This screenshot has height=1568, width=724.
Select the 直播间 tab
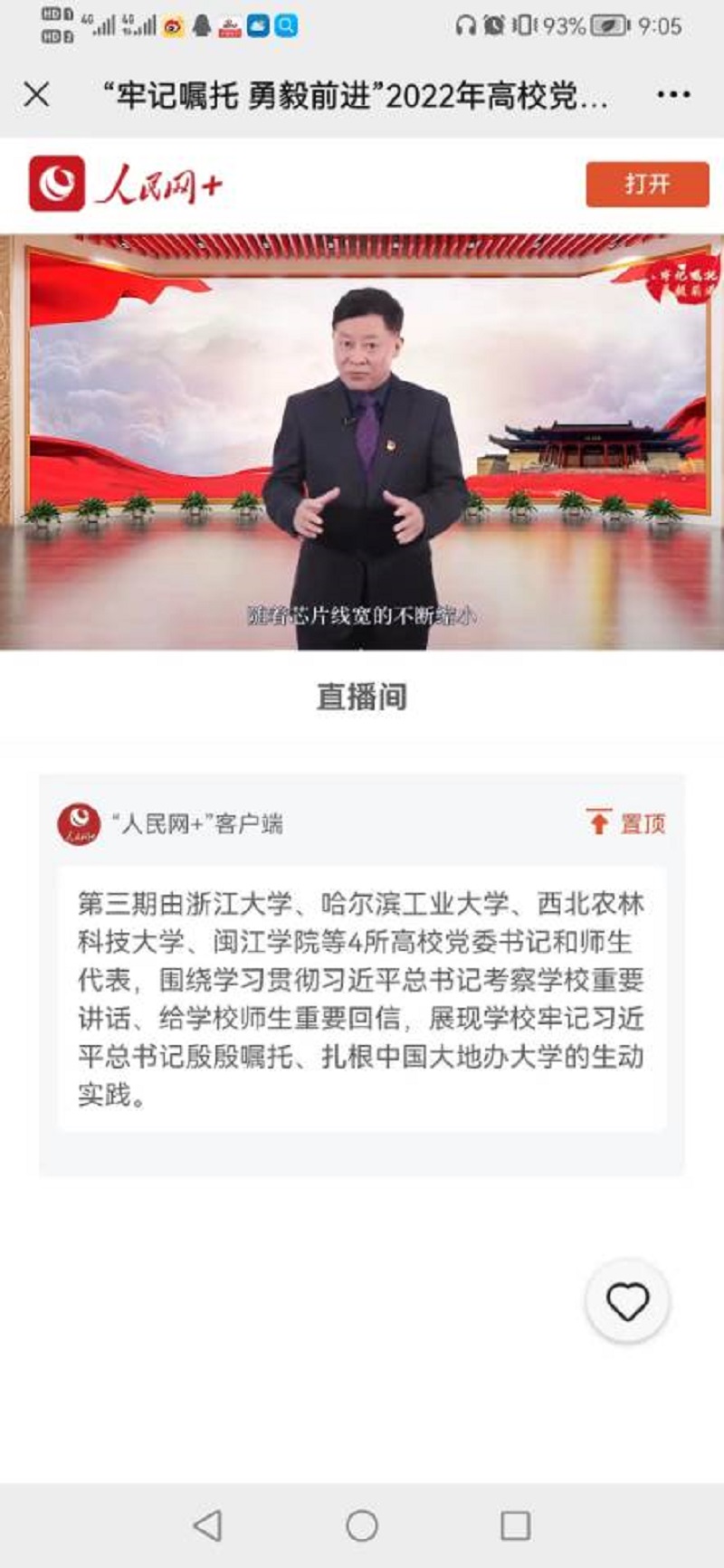click(x=362, y=697)
